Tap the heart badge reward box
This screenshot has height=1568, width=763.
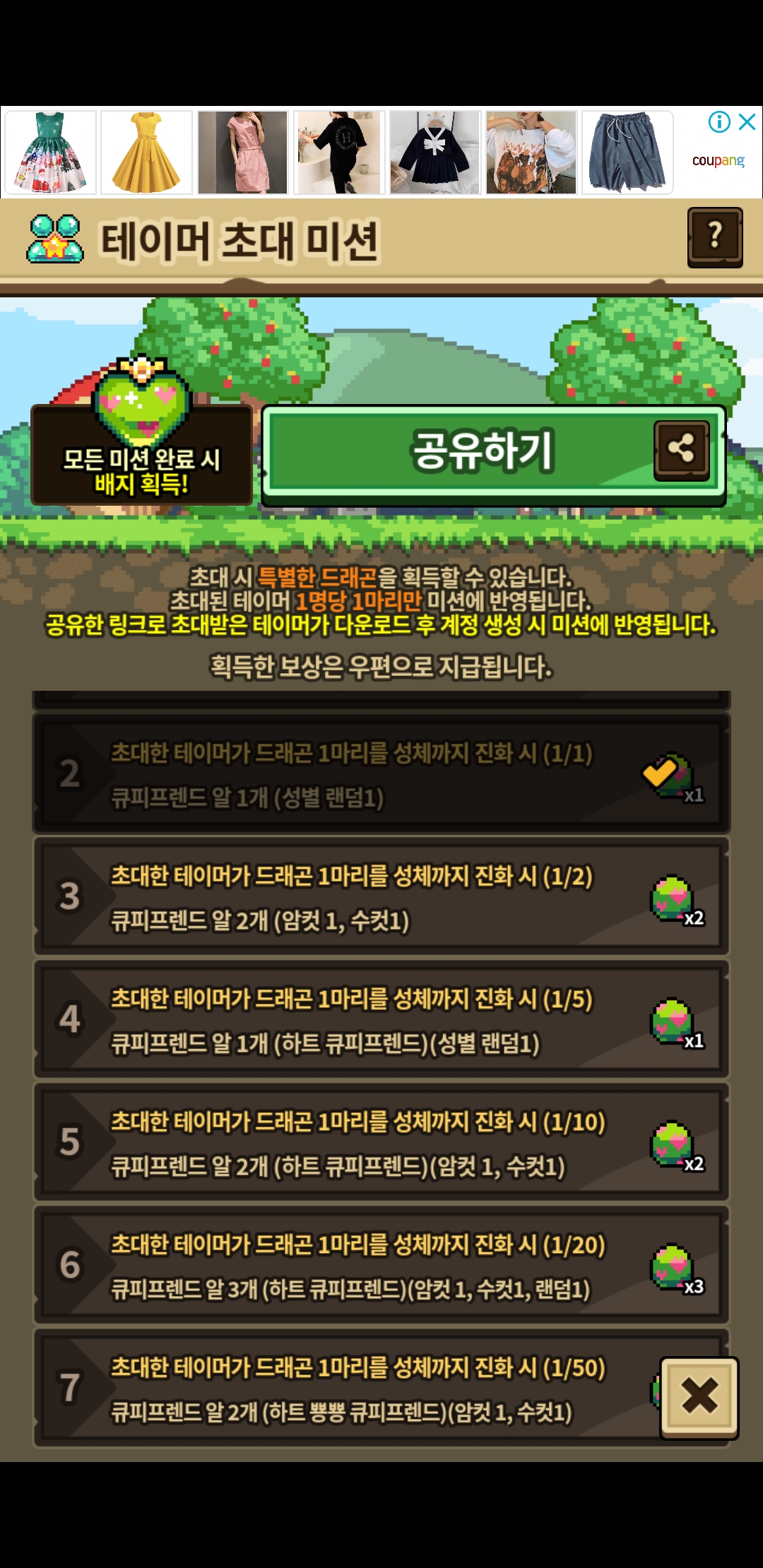point(142,432)
